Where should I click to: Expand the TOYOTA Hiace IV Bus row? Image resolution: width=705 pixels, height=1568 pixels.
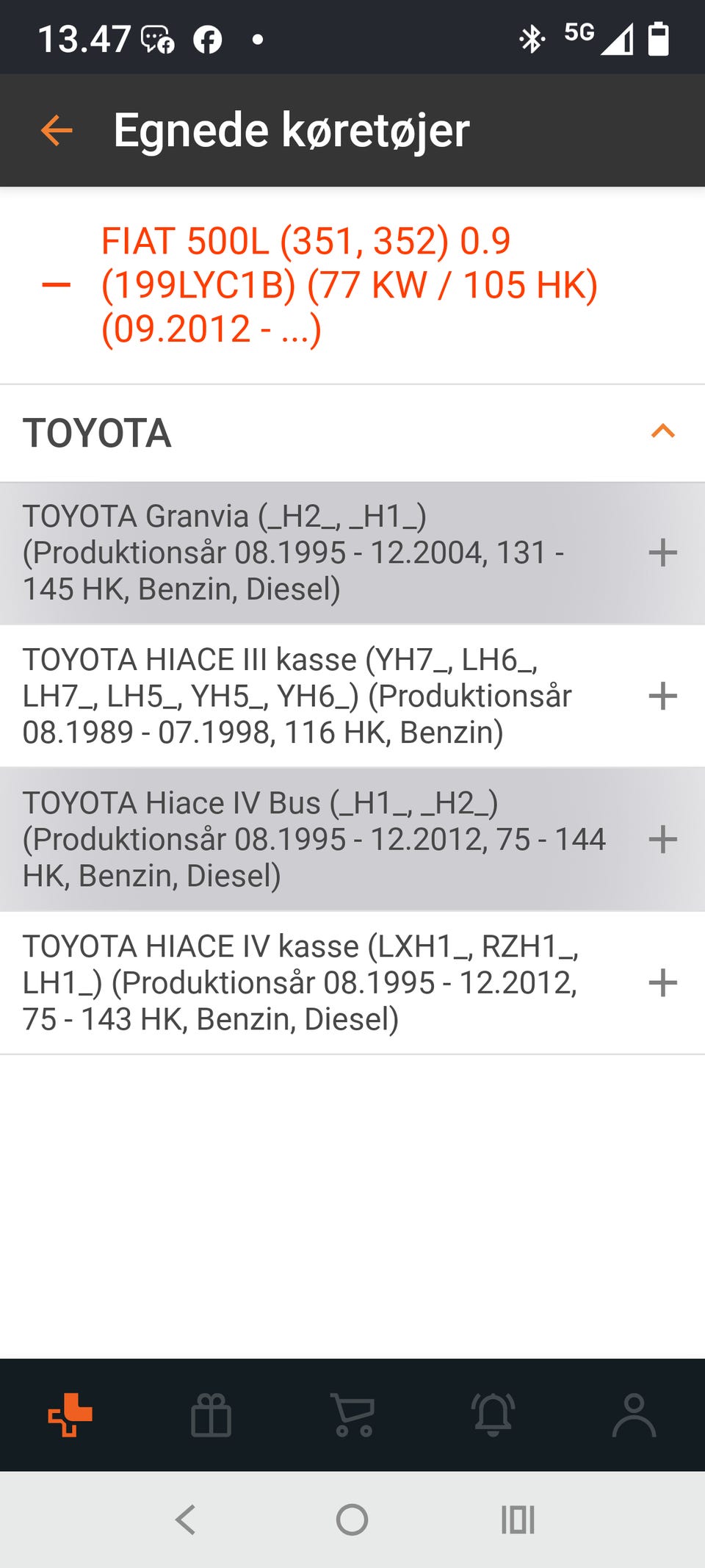(662, 839)
